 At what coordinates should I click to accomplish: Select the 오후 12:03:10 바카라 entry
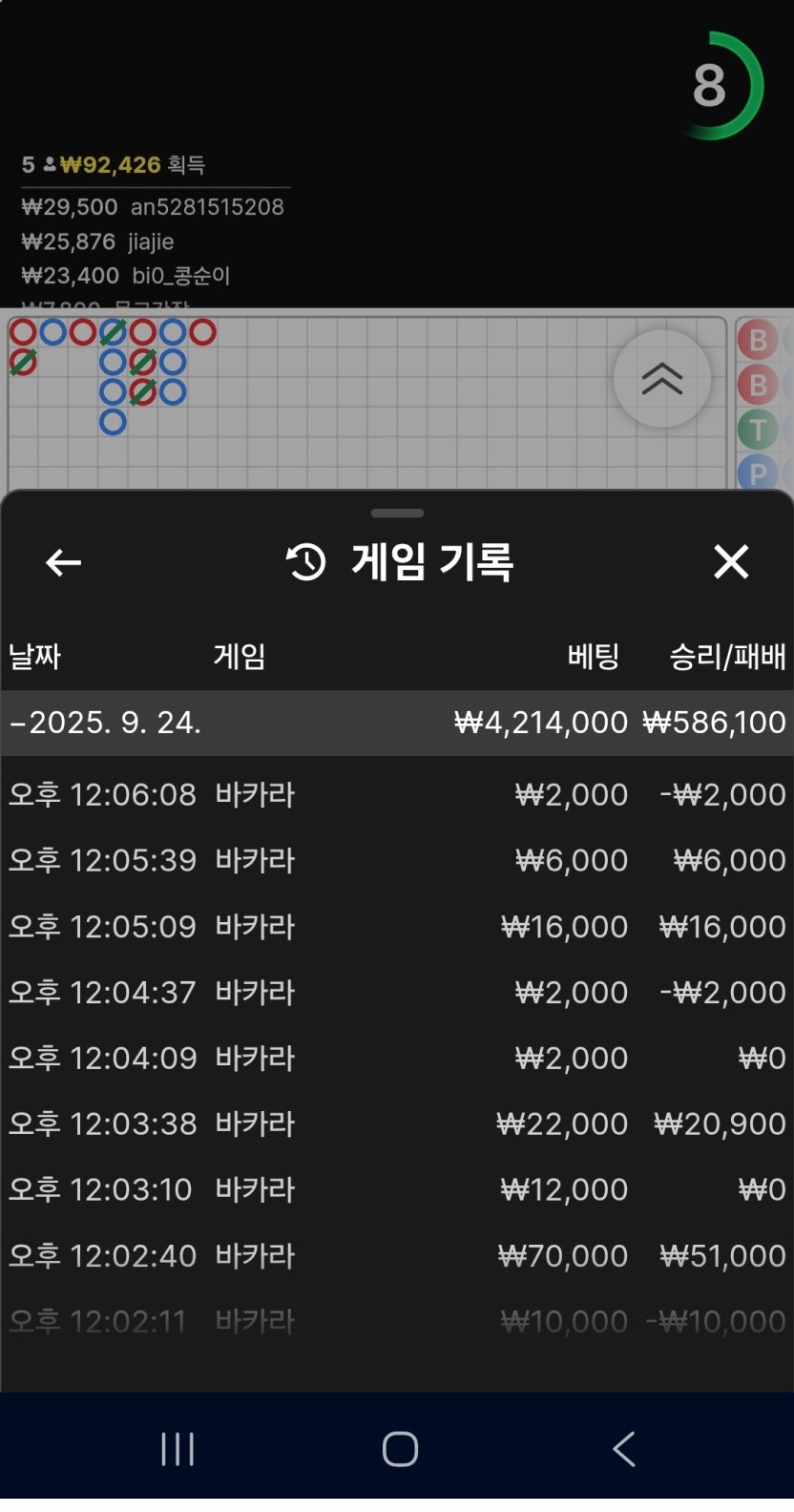[397, 1189]
